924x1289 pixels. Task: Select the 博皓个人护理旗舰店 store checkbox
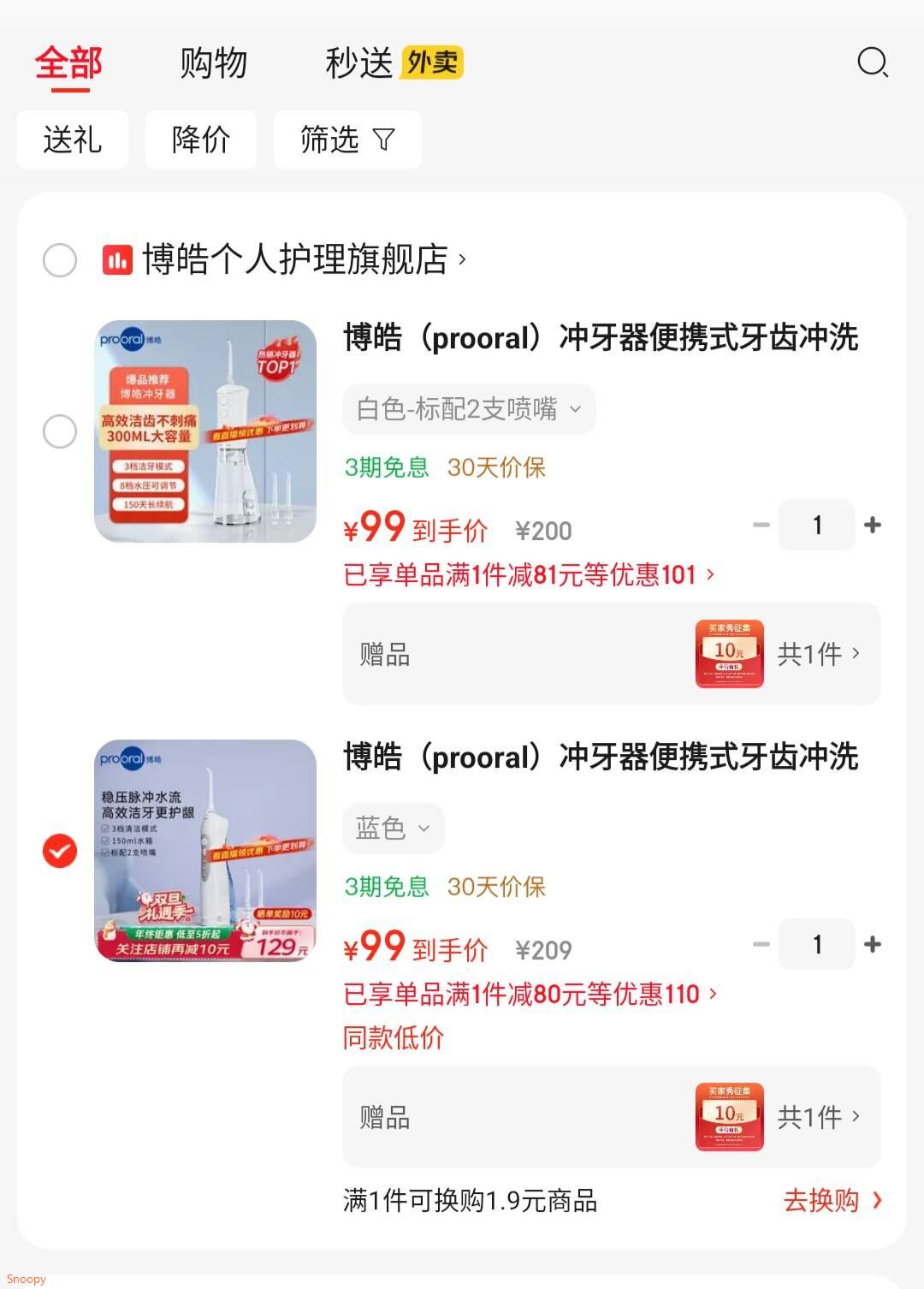[59, 259]
